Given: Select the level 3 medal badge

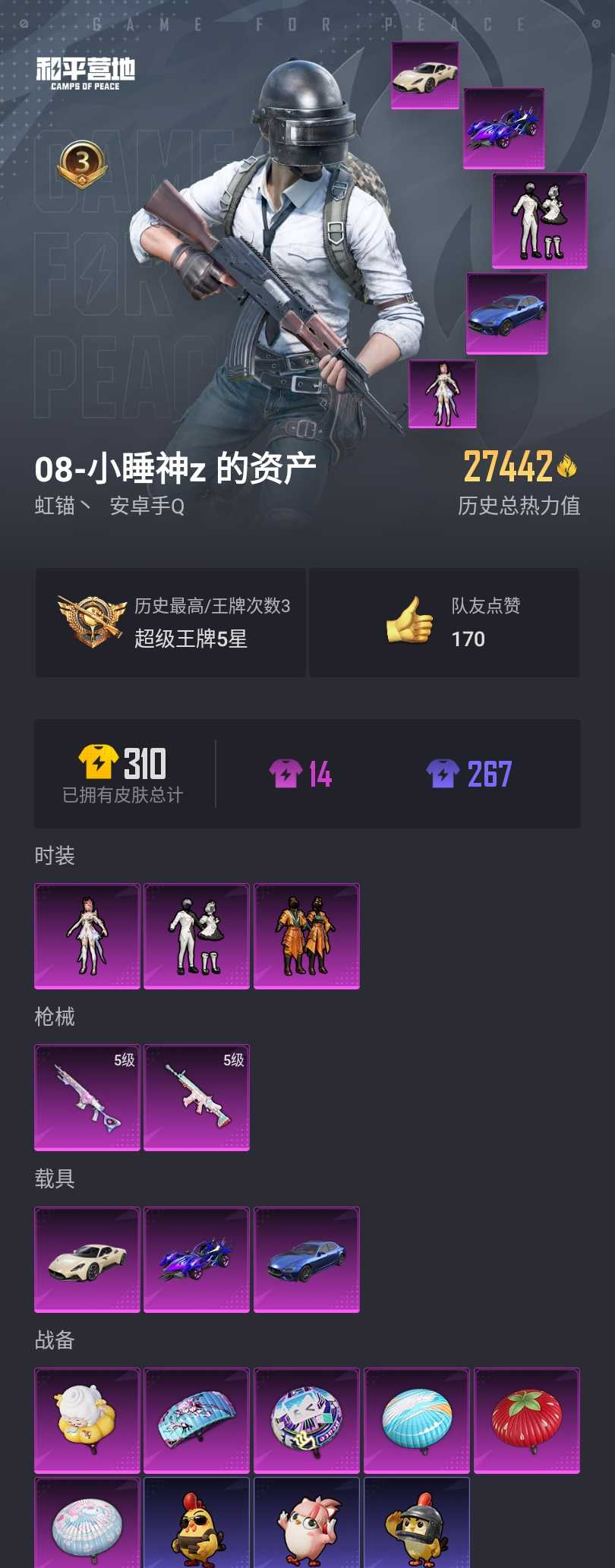Looking at the screenshot, I should [x=78, y=161].
